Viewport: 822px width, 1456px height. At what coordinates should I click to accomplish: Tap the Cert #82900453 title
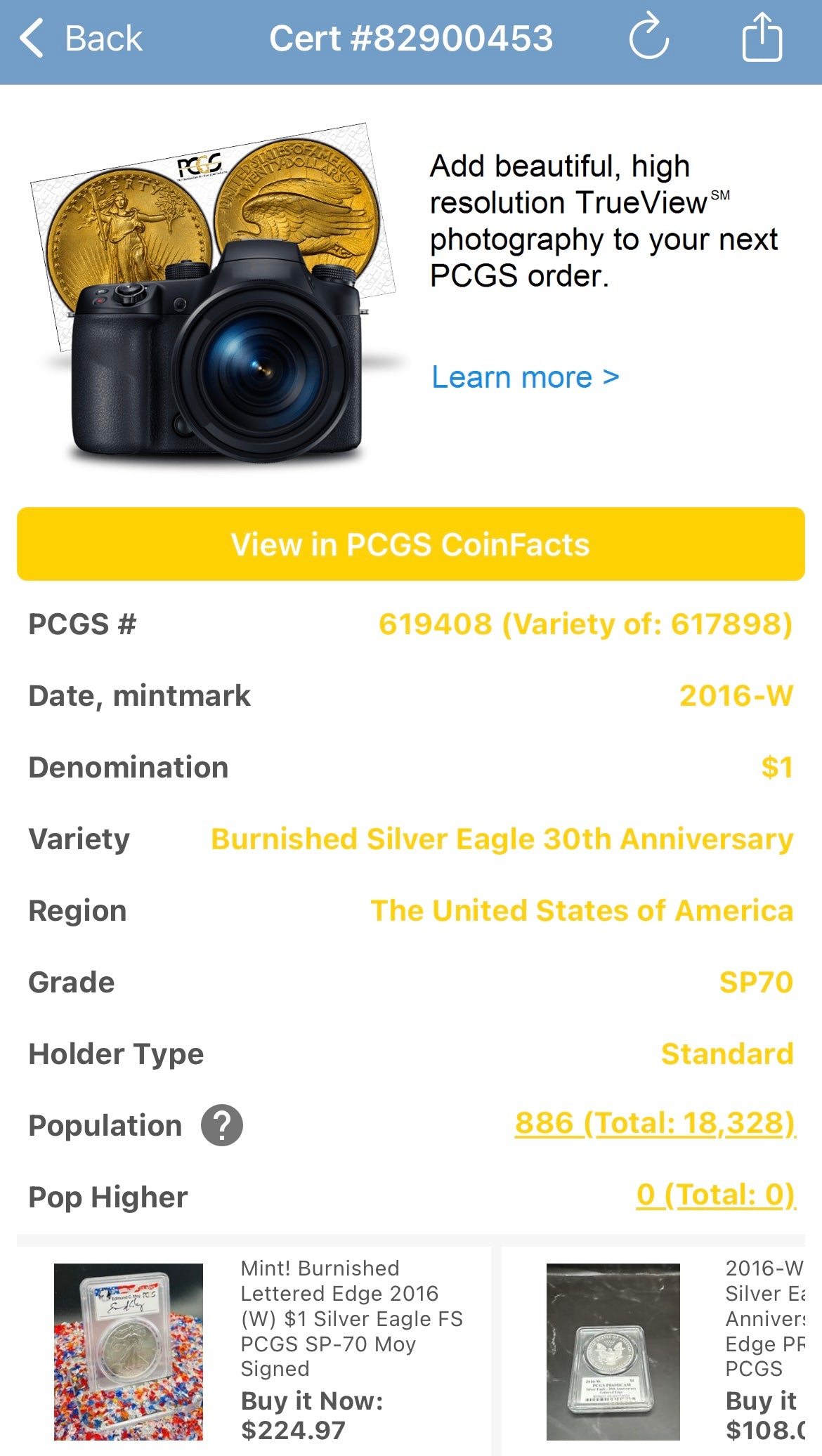pyautogui.click(x=411, y=39)
